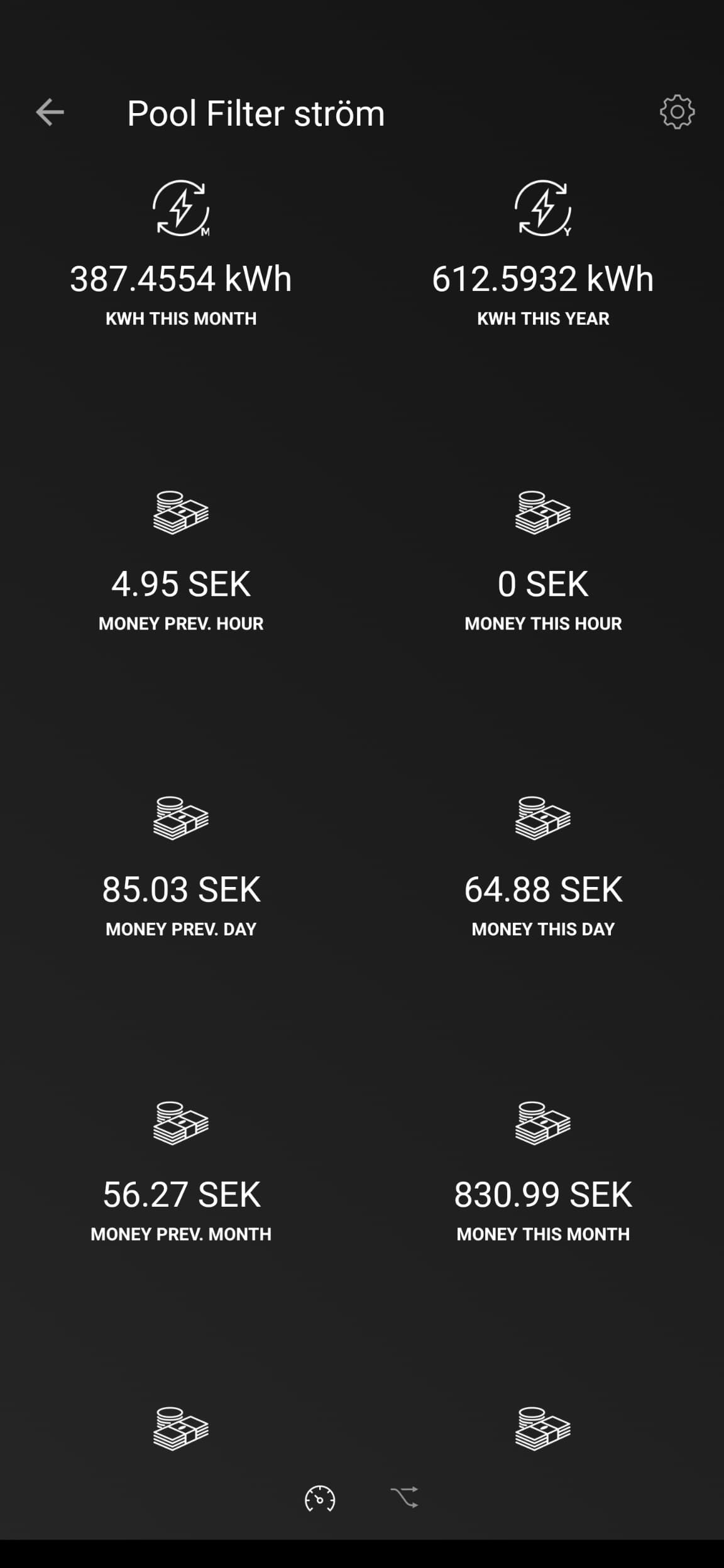
Task: Open the settings gear
Action: coord(677,113)
